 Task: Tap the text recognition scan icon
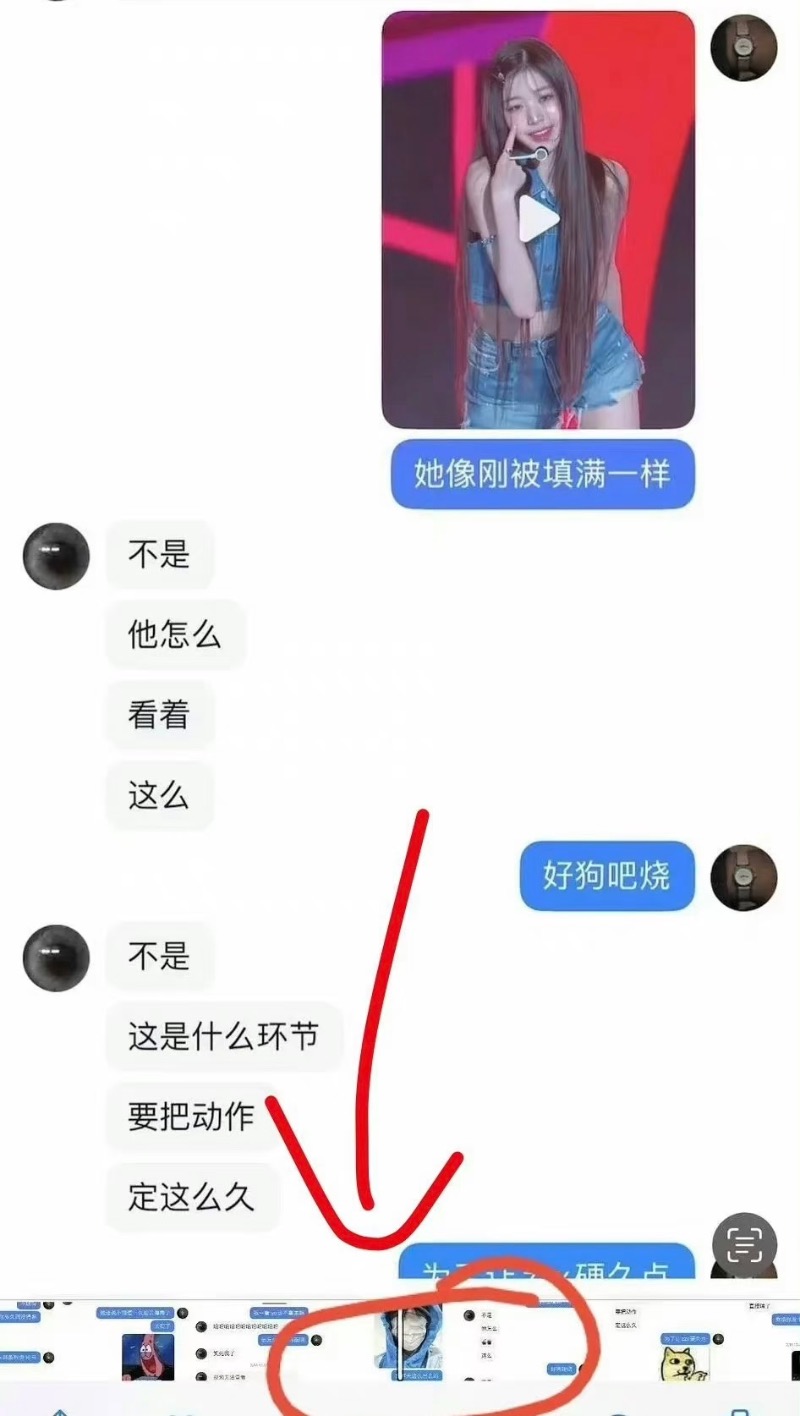745,1244
